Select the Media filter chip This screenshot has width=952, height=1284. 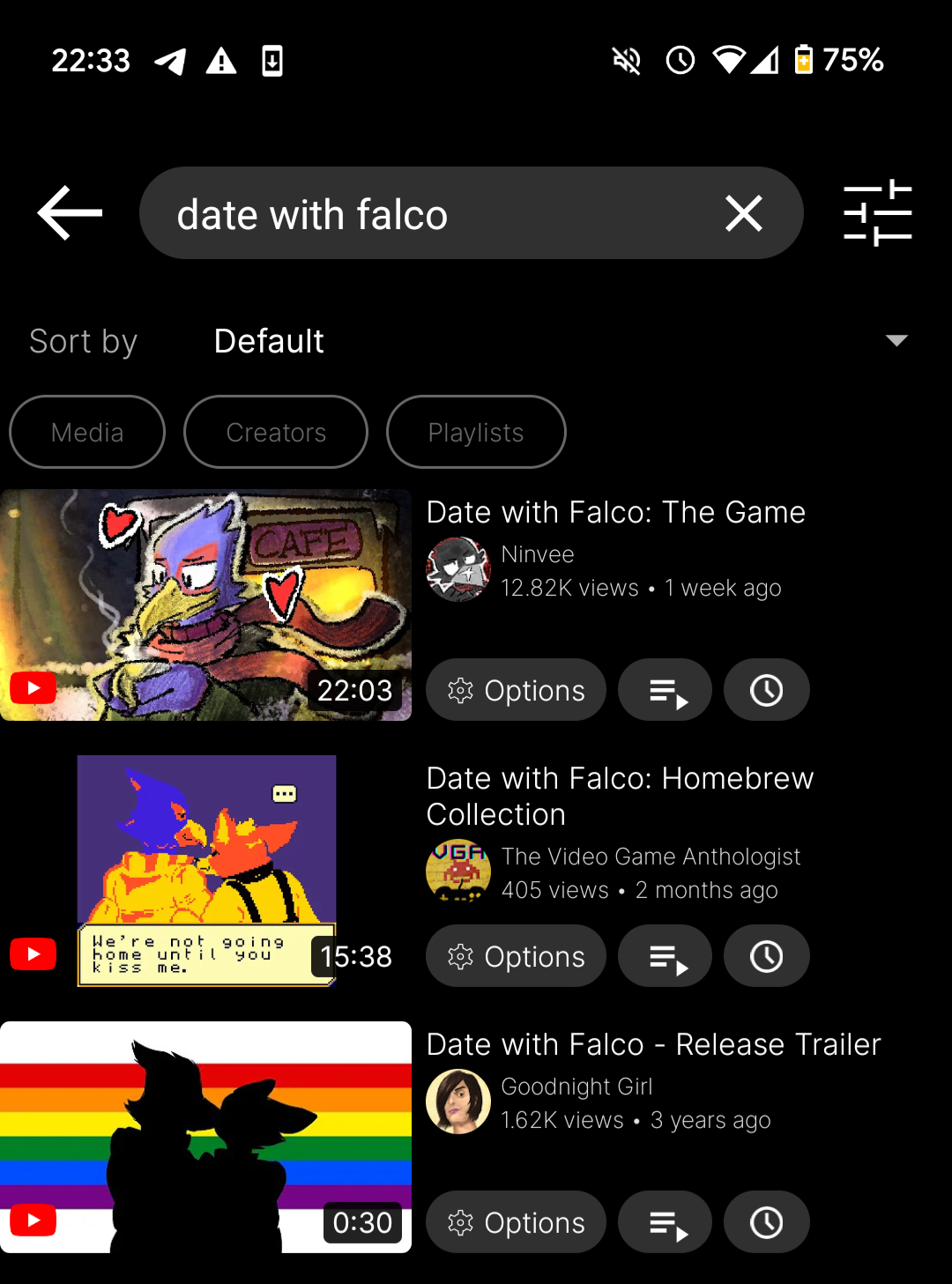(x=87, y=432)
